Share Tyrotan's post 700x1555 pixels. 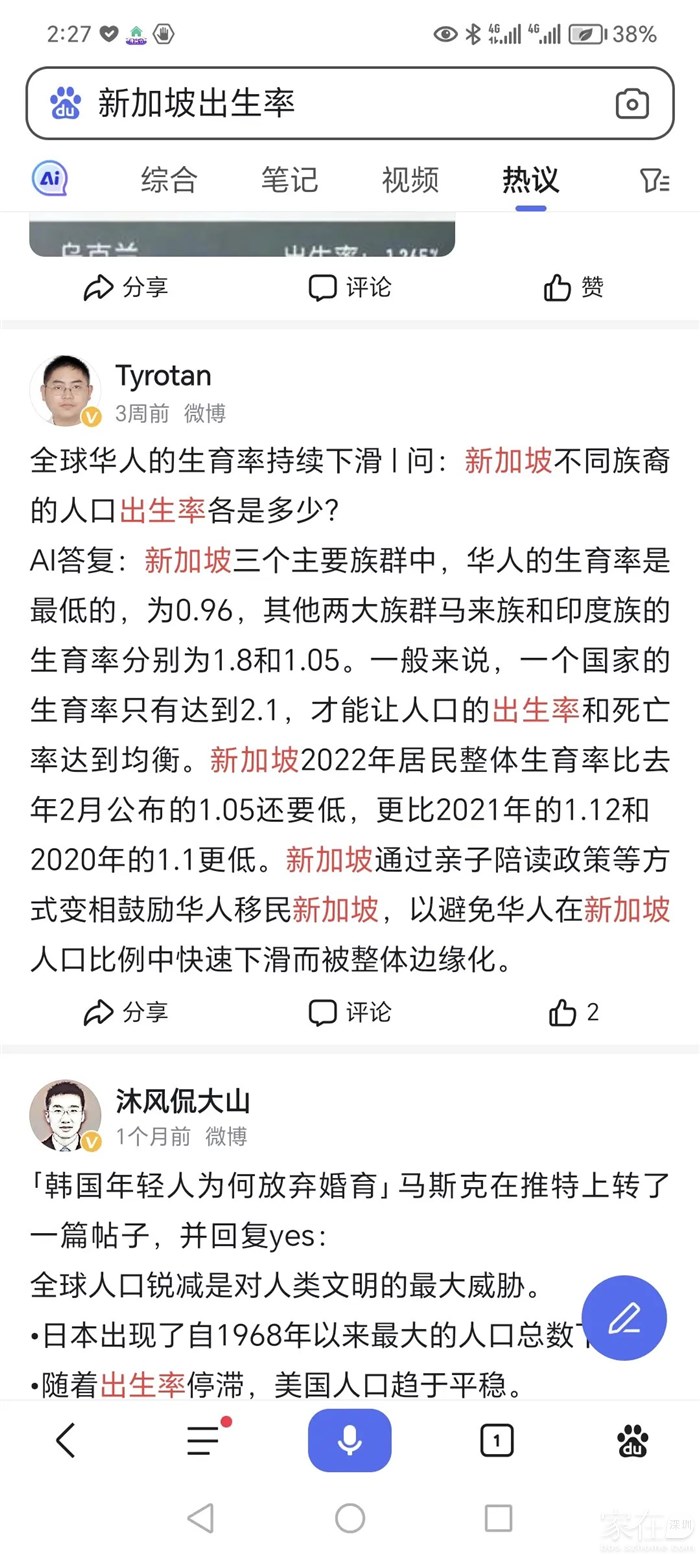(x=125, y=1012)
